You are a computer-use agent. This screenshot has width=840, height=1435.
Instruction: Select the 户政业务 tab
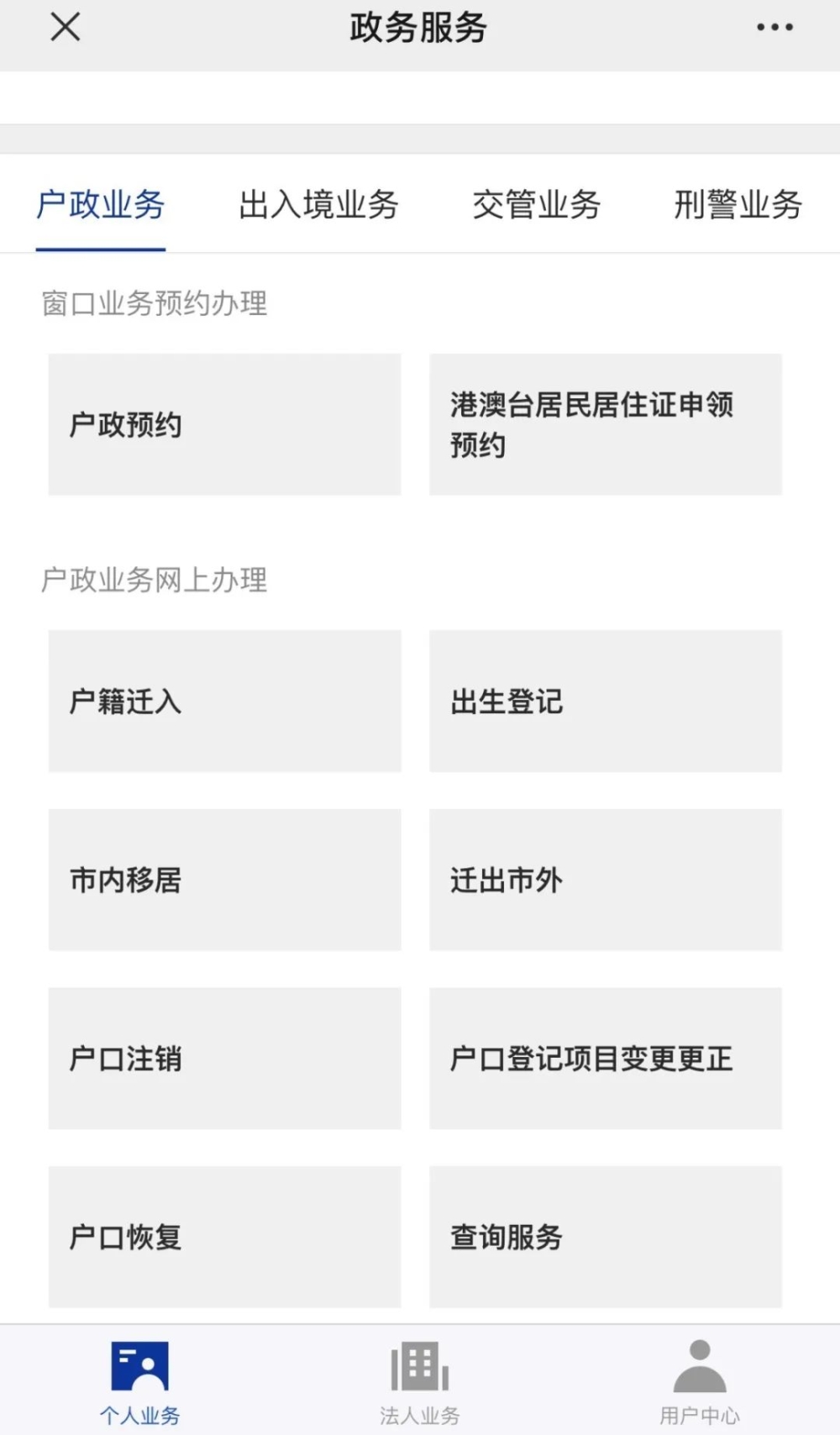point(101,205)
